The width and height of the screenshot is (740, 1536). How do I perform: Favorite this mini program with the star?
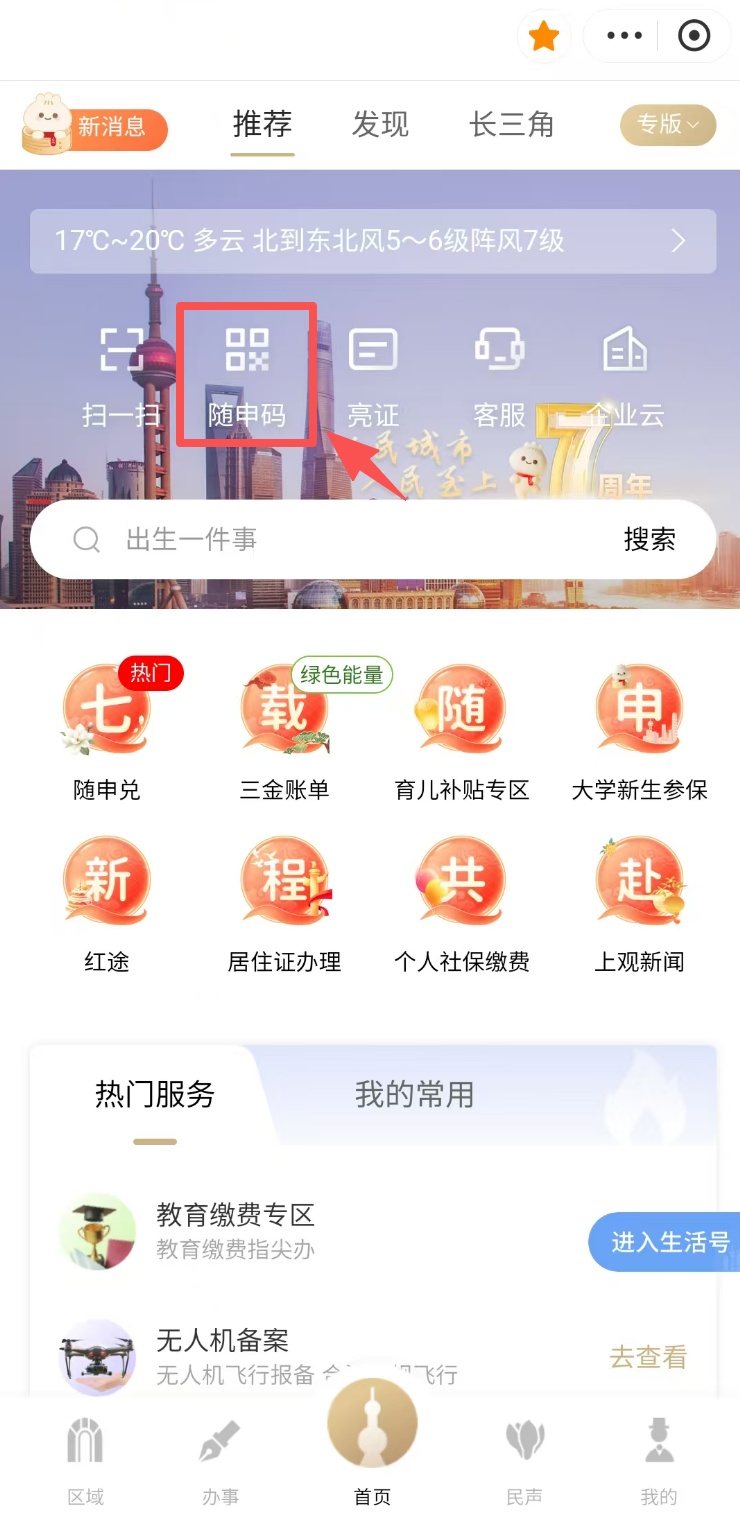coord(544,37)
